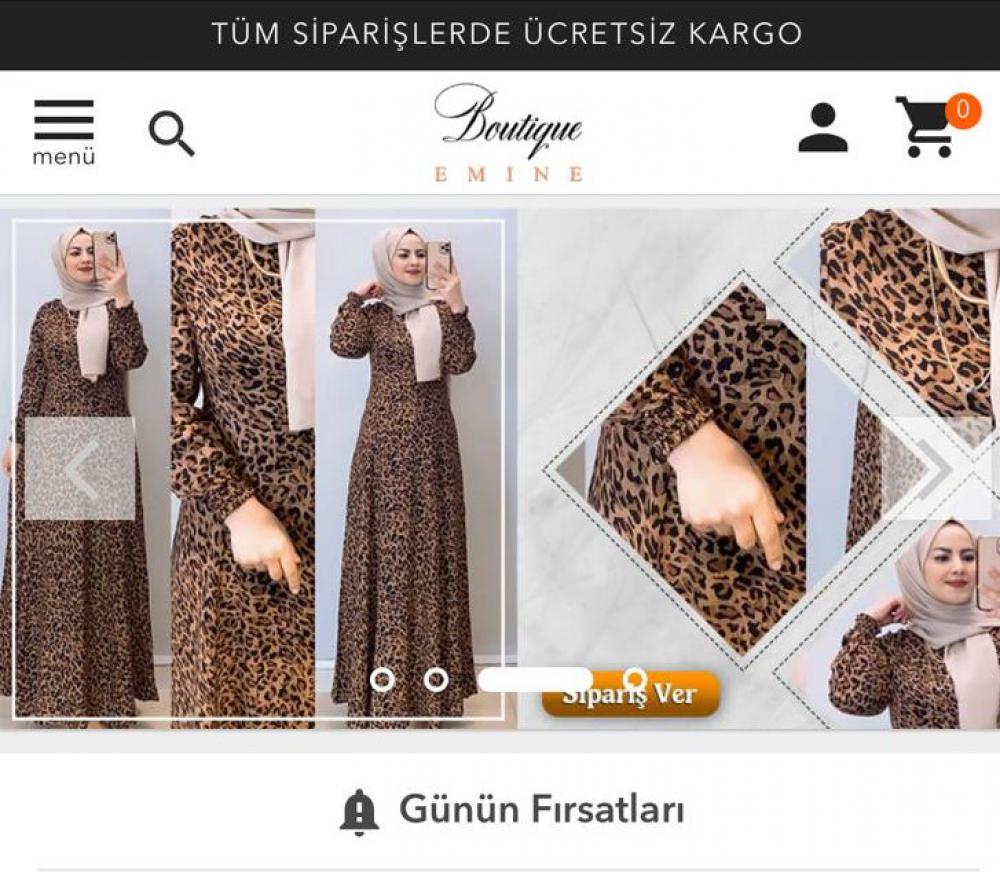The width and height of the screenshot is (1000, 872).
Task: Go to the Boutique Emine homepage logo
Action: (x=508, y=133)
